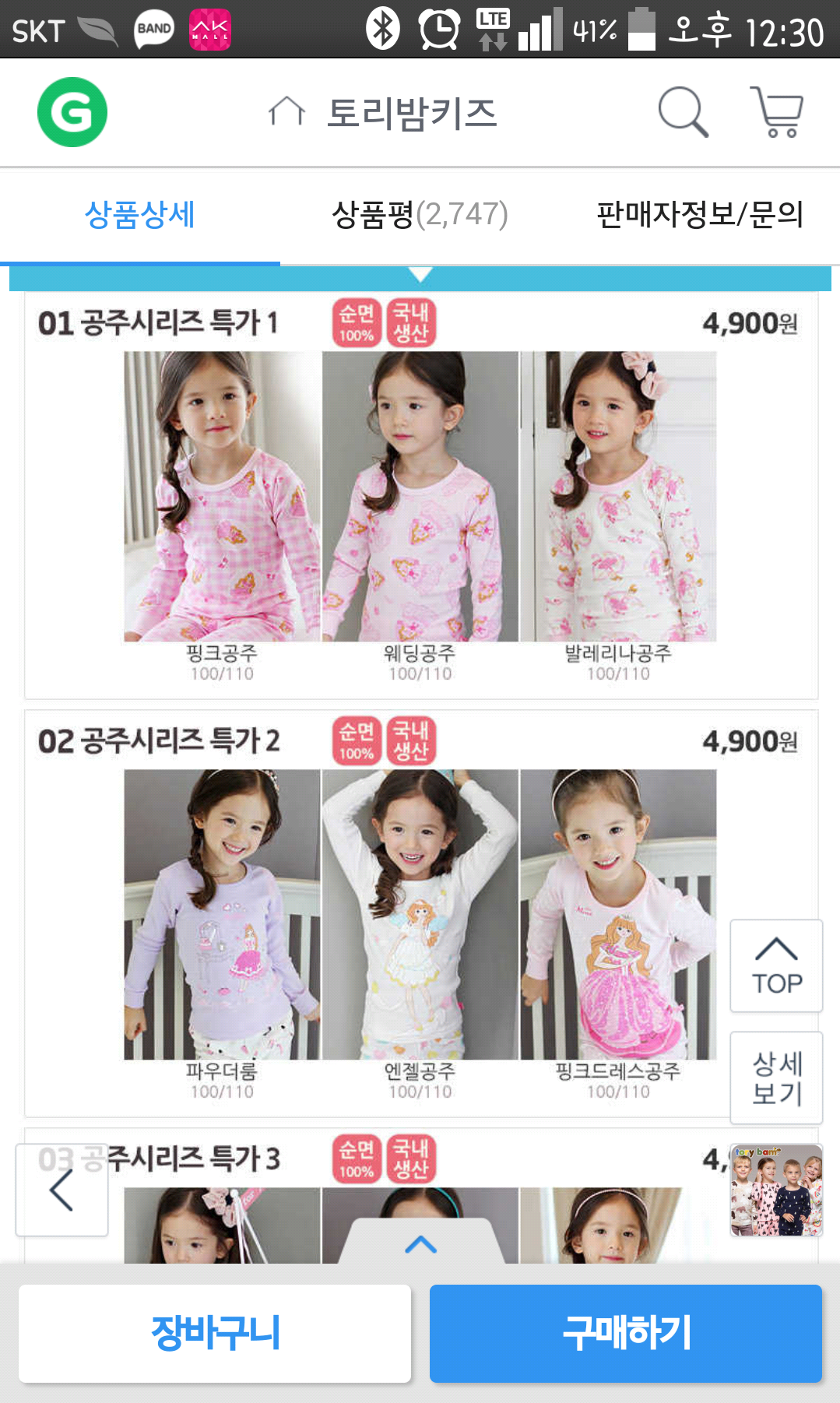This screenshot has height=1403, width=840.
Task: Buy now with 구매하기 button
Action: [626, 1333]
